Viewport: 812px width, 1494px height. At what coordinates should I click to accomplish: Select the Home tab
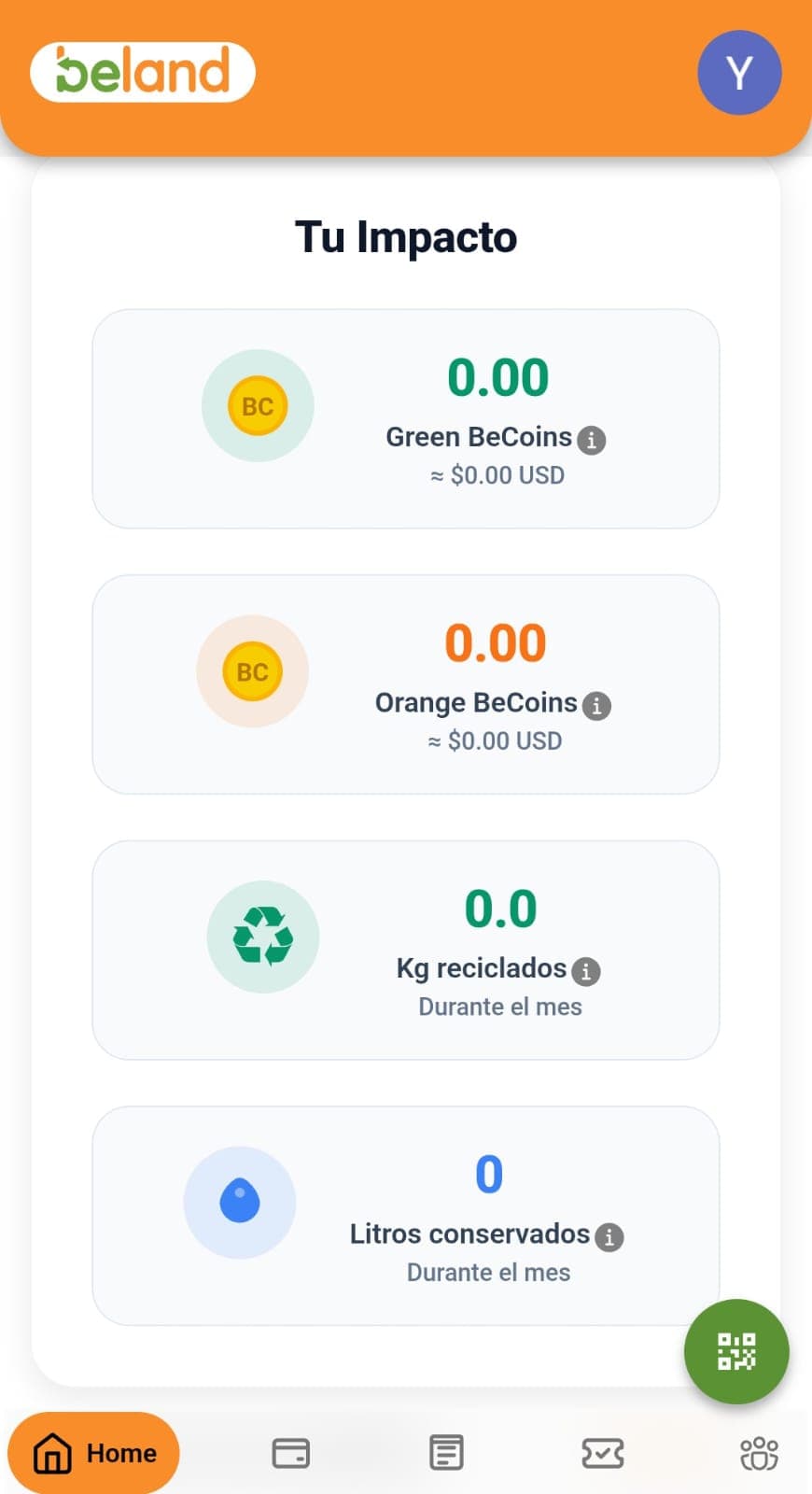93,1452
